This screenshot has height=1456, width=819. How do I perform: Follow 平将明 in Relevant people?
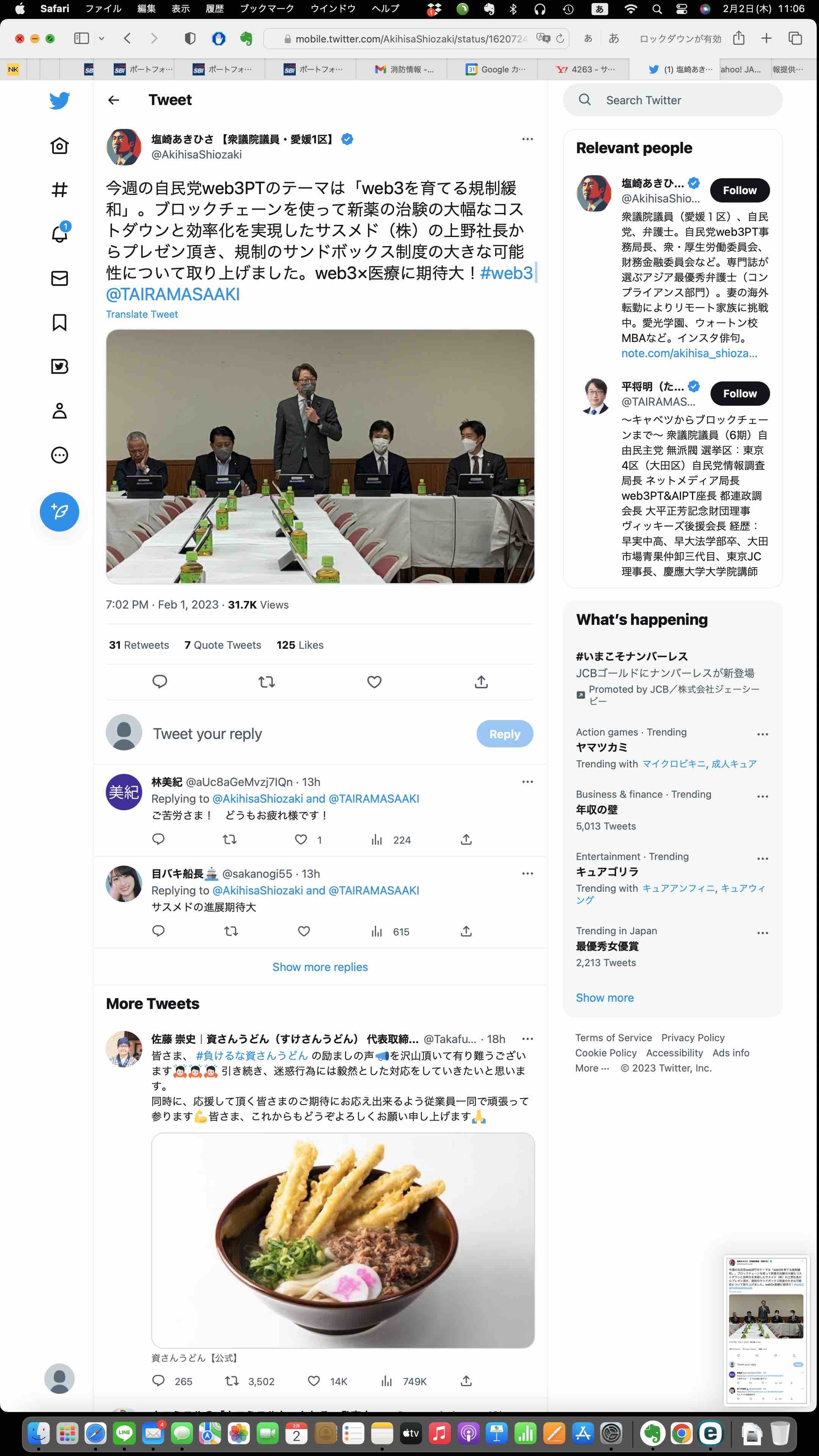[739, 394]
